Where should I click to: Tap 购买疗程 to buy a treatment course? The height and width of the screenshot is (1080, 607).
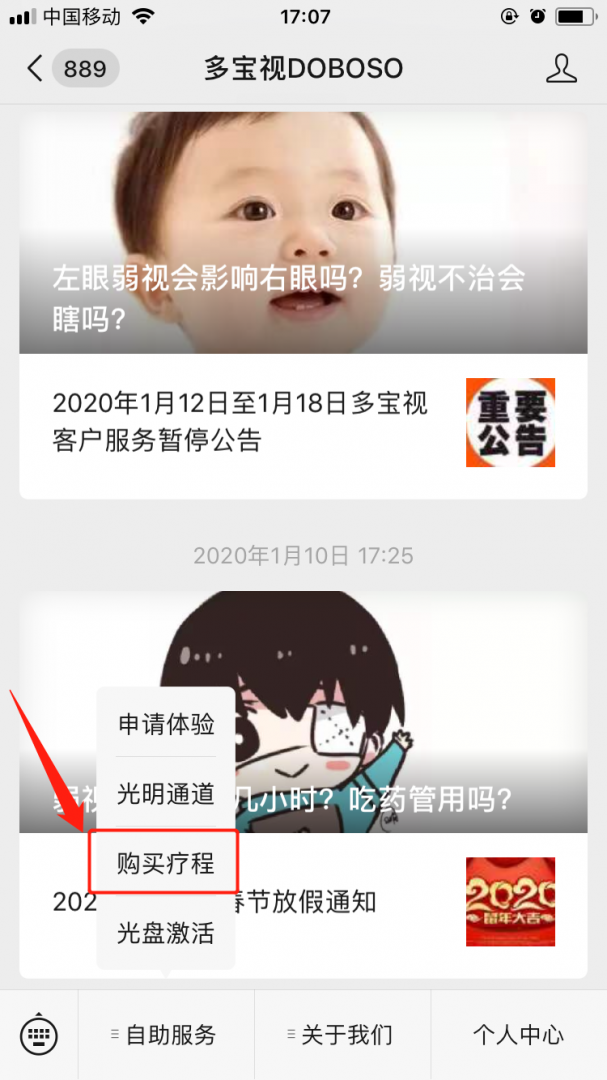coord(166,862)
